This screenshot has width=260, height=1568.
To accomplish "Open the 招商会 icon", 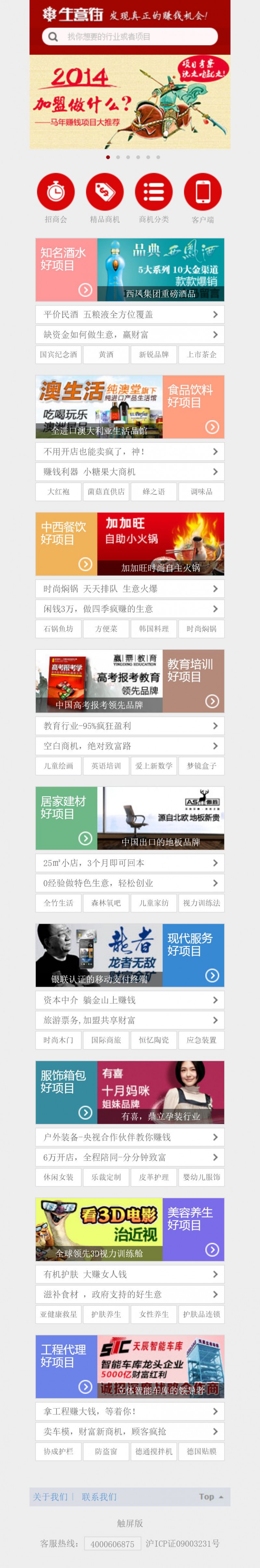I will [x=56, y=192].
